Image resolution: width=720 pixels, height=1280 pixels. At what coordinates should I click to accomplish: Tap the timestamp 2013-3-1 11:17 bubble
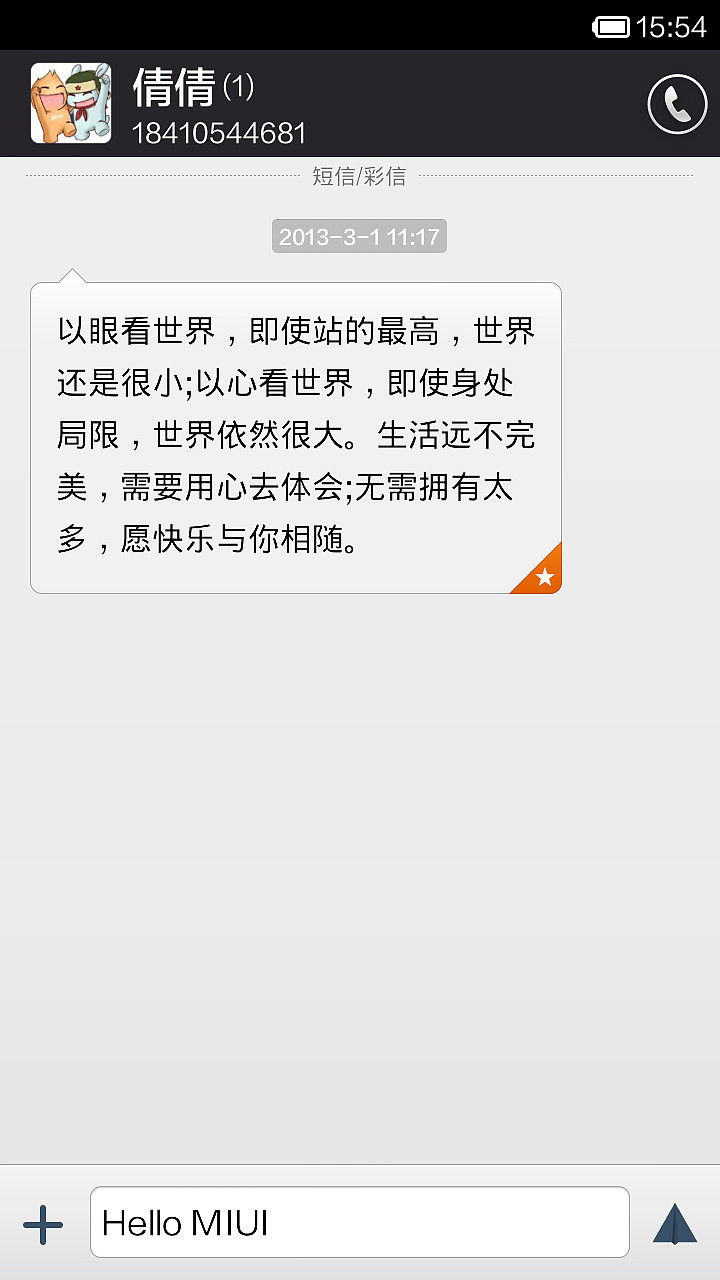coord(359,236)
